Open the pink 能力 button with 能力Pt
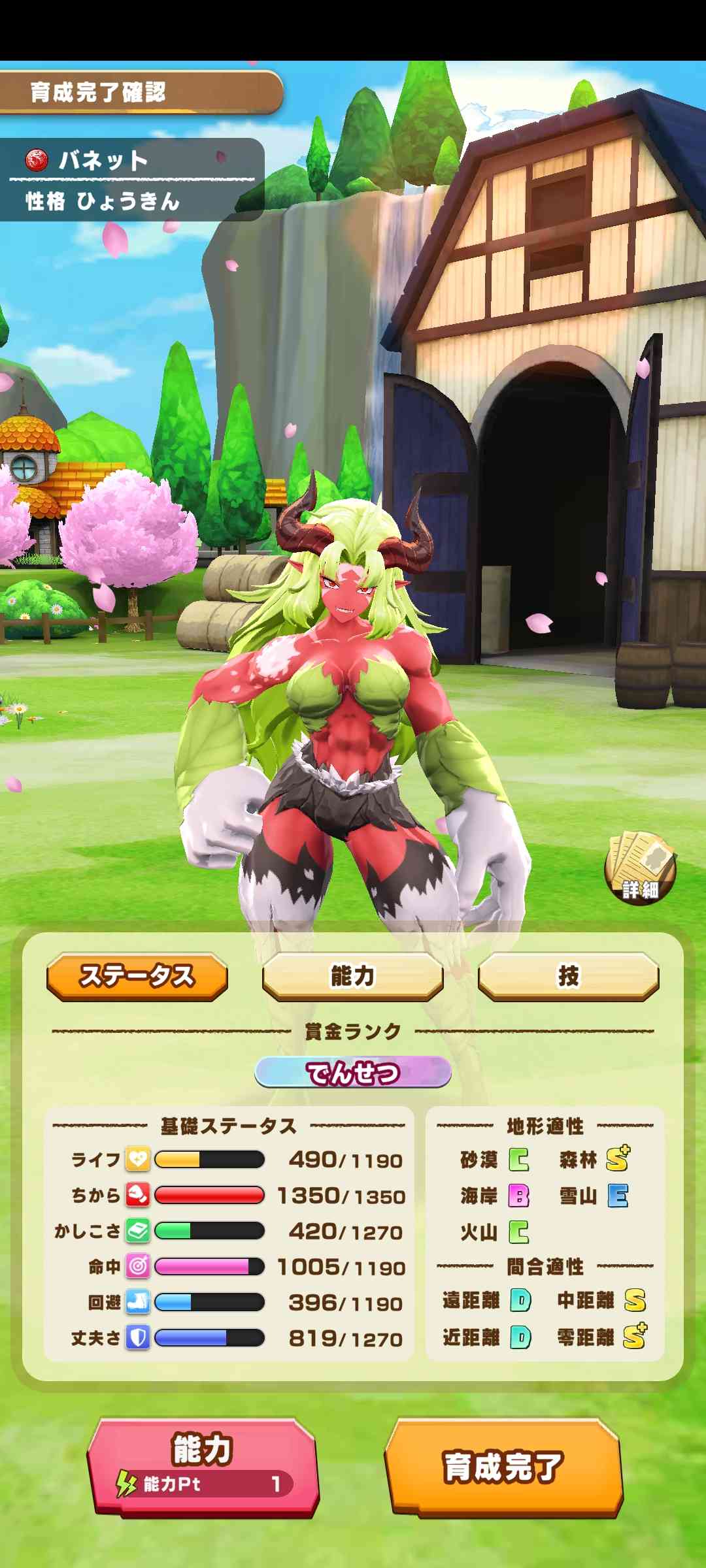 (x=203, y=1467)
